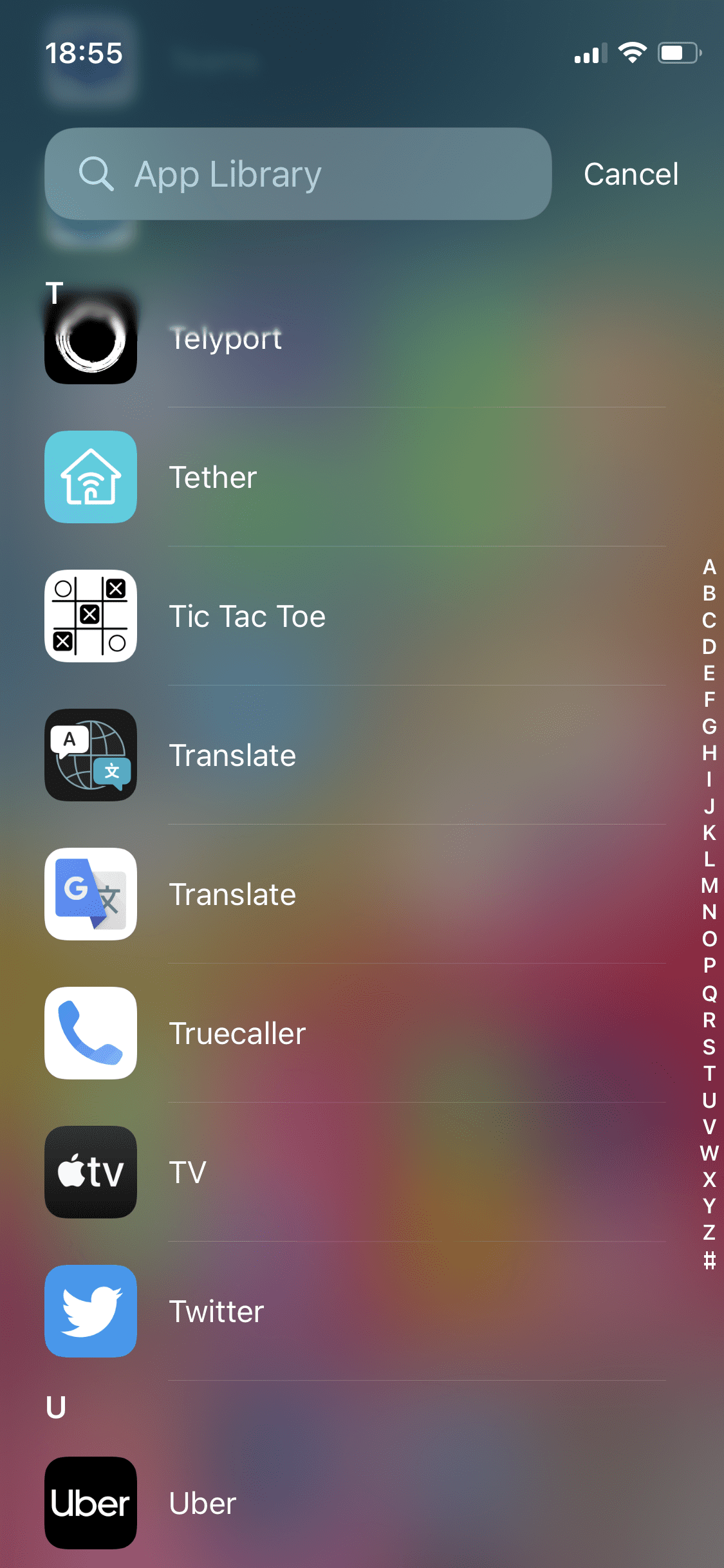Image resolution: width=724 pixels, height=1568 pixels.
Task: Tap the section header letter U
Action: (x=56, y=1405)
